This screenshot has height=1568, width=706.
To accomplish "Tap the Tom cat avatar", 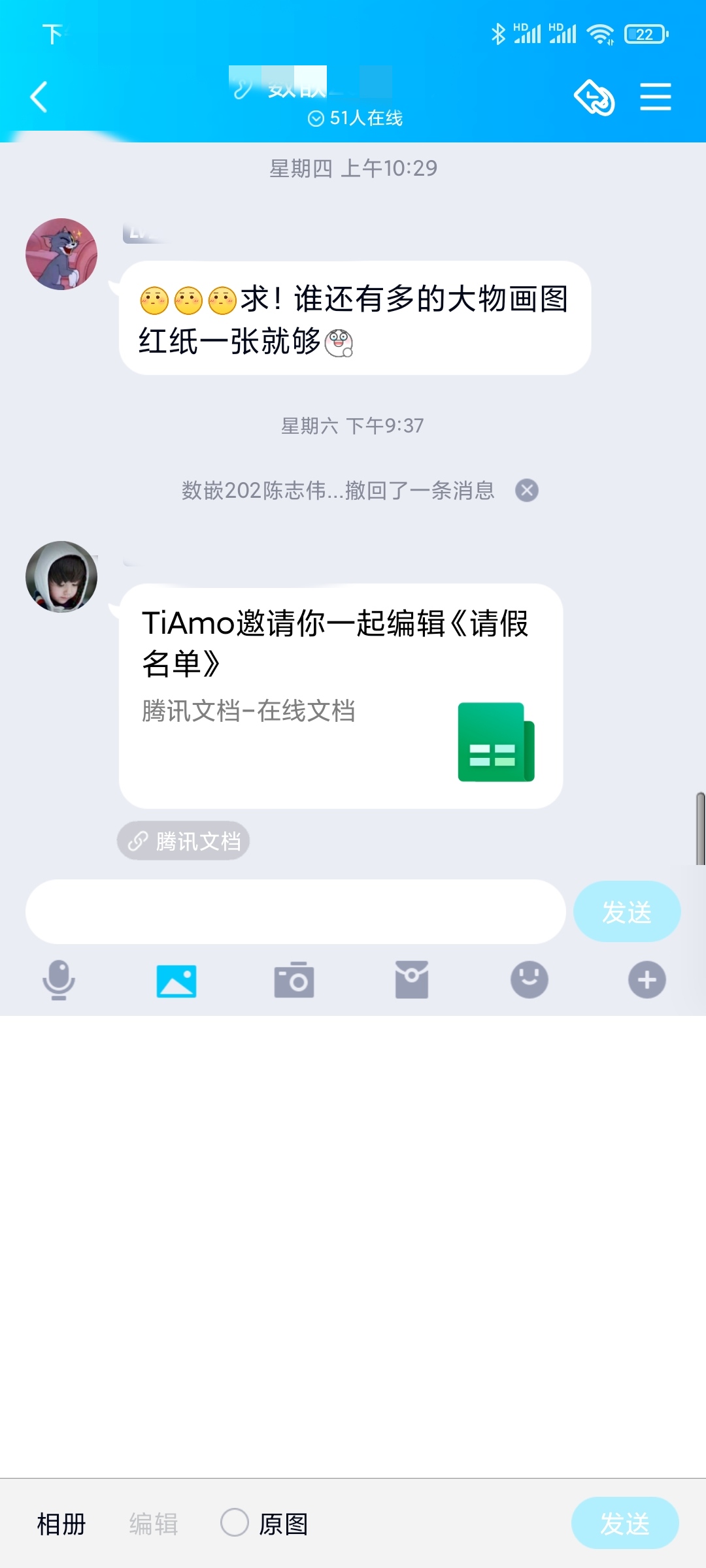I will click(x=61, y=254).
